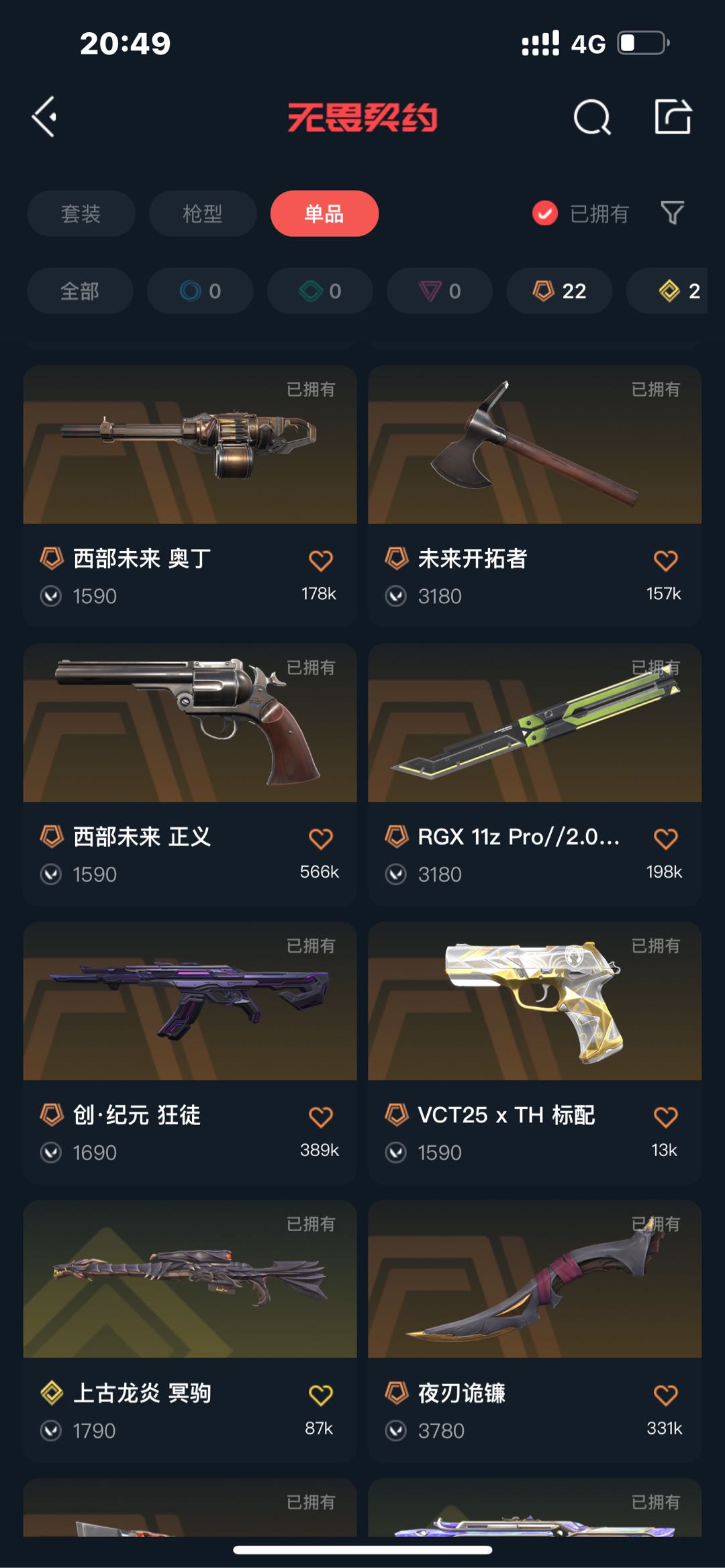Uncheck the 已拥有 filter checkbox
725x1568 pixels.
pos(545,213)
